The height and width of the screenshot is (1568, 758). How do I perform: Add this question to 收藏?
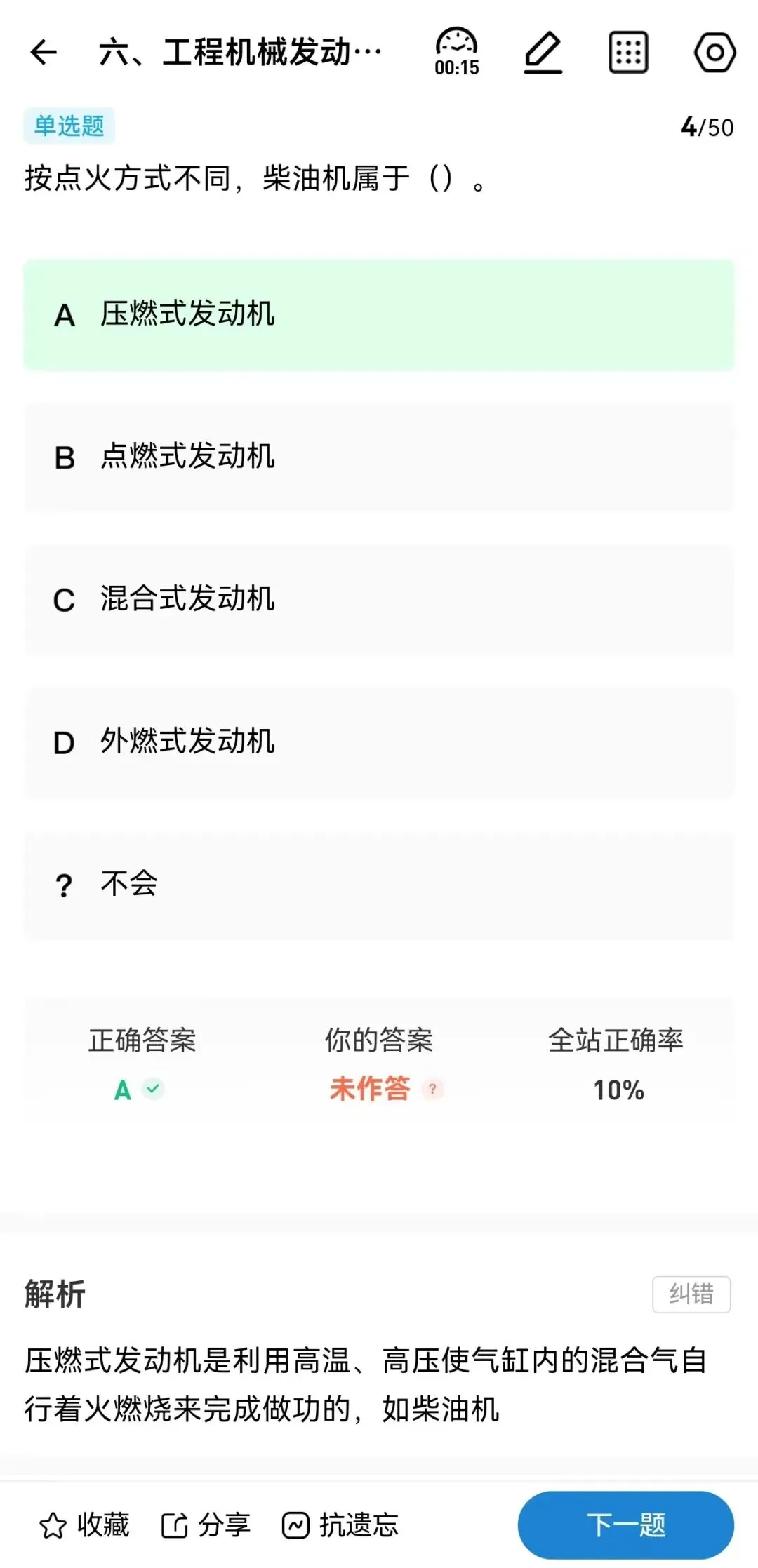click(x=84, y=1525)
